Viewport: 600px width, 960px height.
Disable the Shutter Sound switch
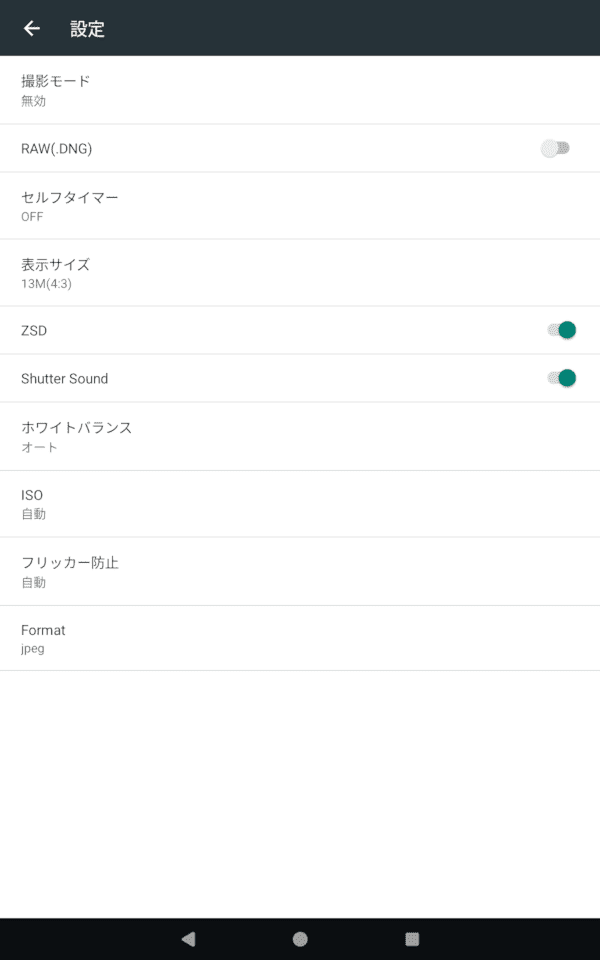tap(561, 378)
